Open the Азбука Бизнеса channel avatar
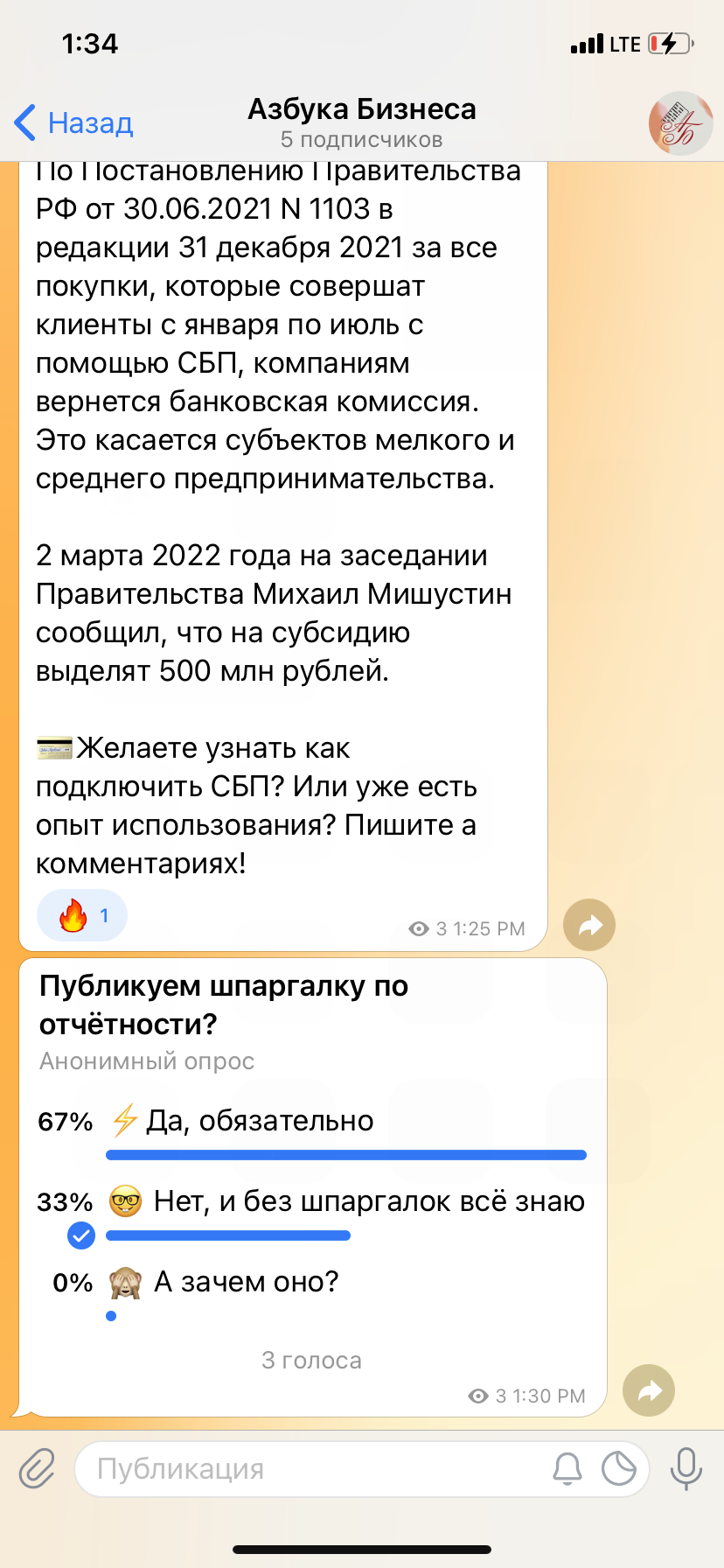 click(680, 123)
